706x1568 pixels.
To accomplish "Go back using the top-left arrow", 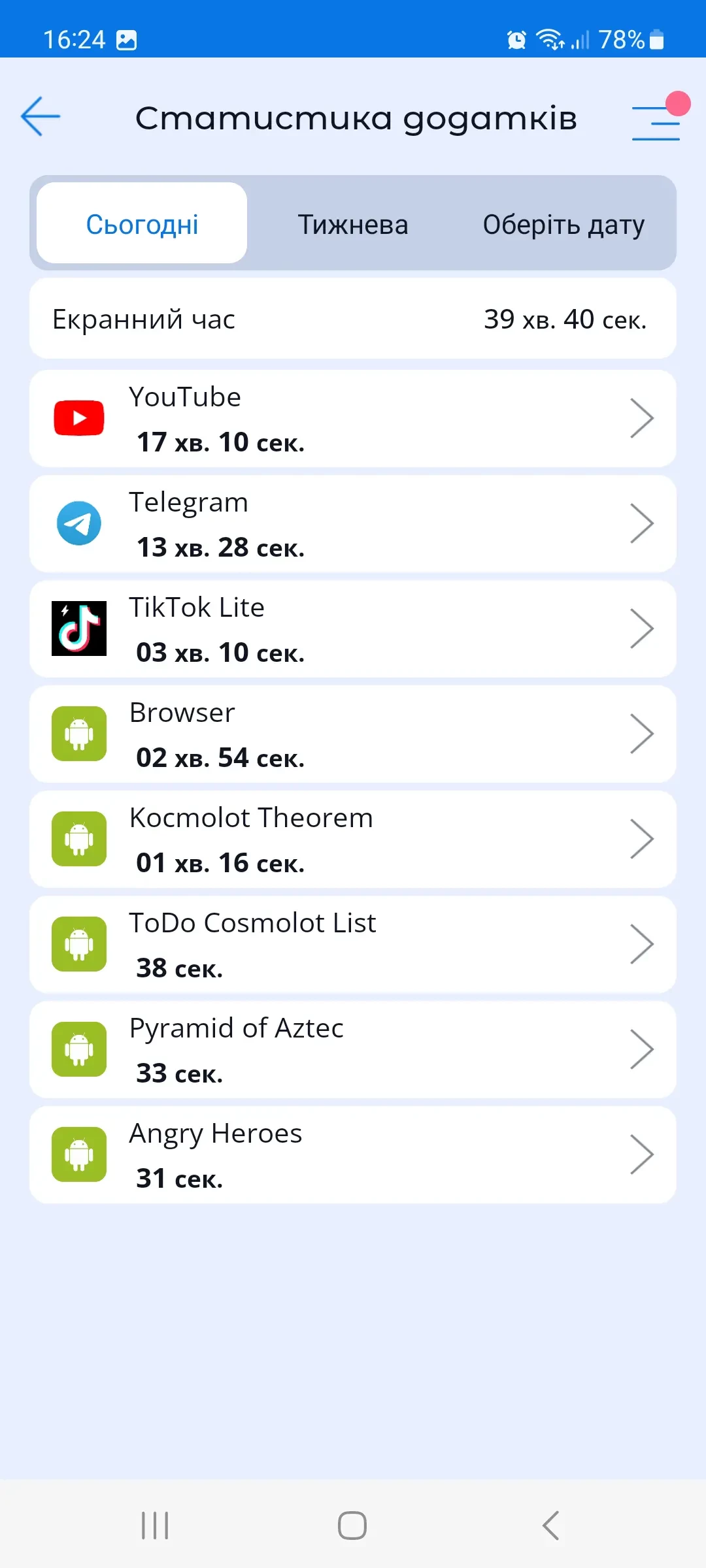I will pyautogui.click(x=41, y=117).
